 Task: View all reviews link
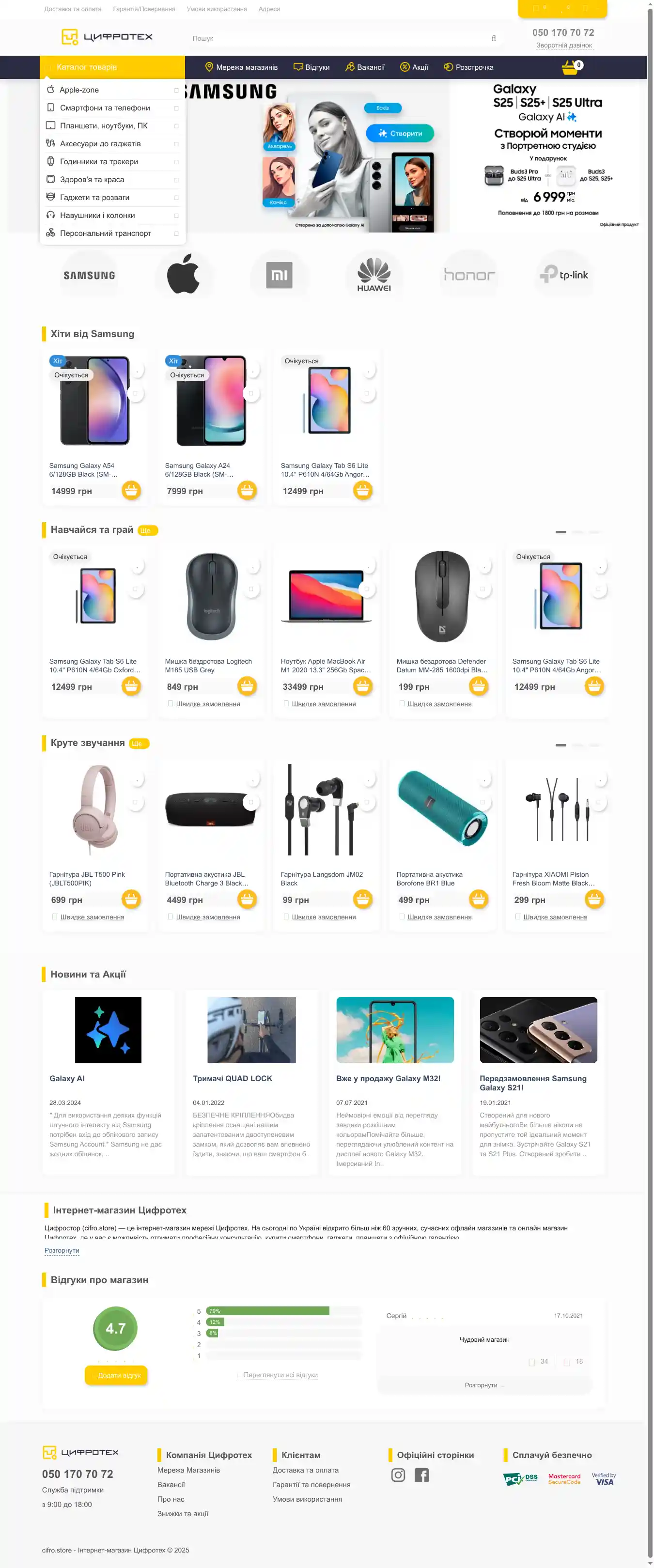(280, 1374)
